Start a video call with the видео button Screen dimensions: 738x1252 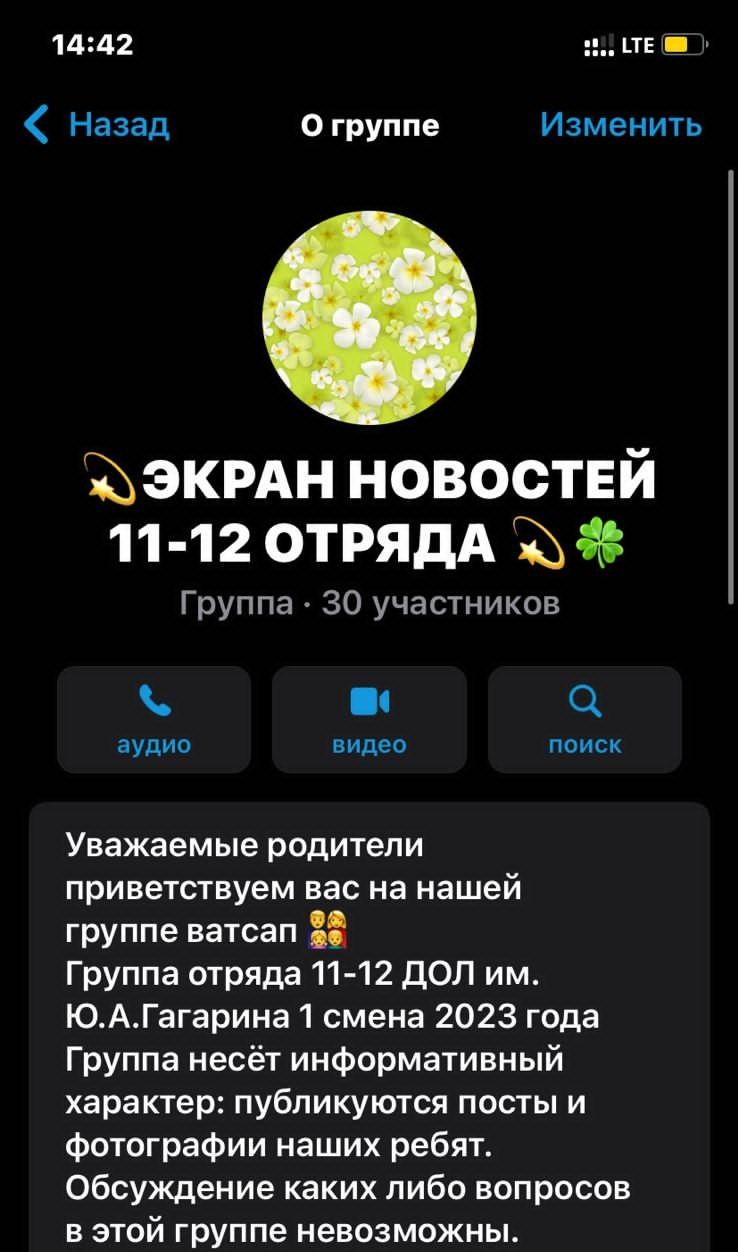(369, 719)
